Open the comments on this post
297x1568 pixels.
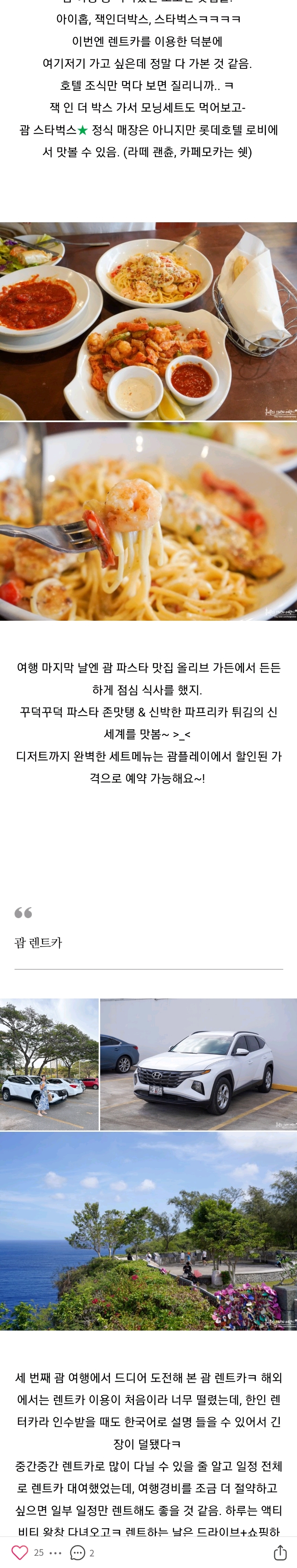78,1553
